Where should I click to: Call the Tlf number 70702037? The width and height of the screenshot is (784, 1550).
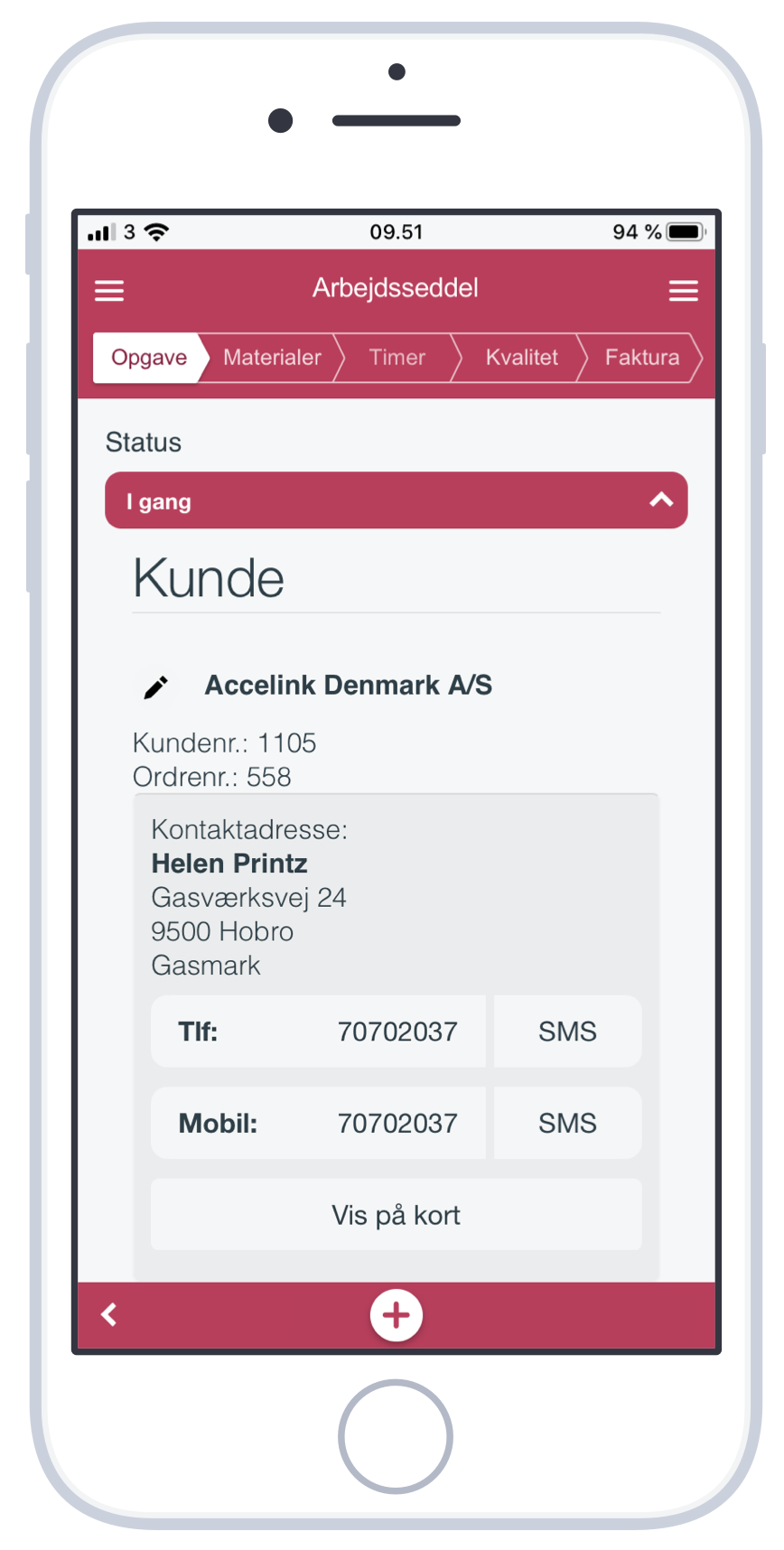click(318, 1032)
